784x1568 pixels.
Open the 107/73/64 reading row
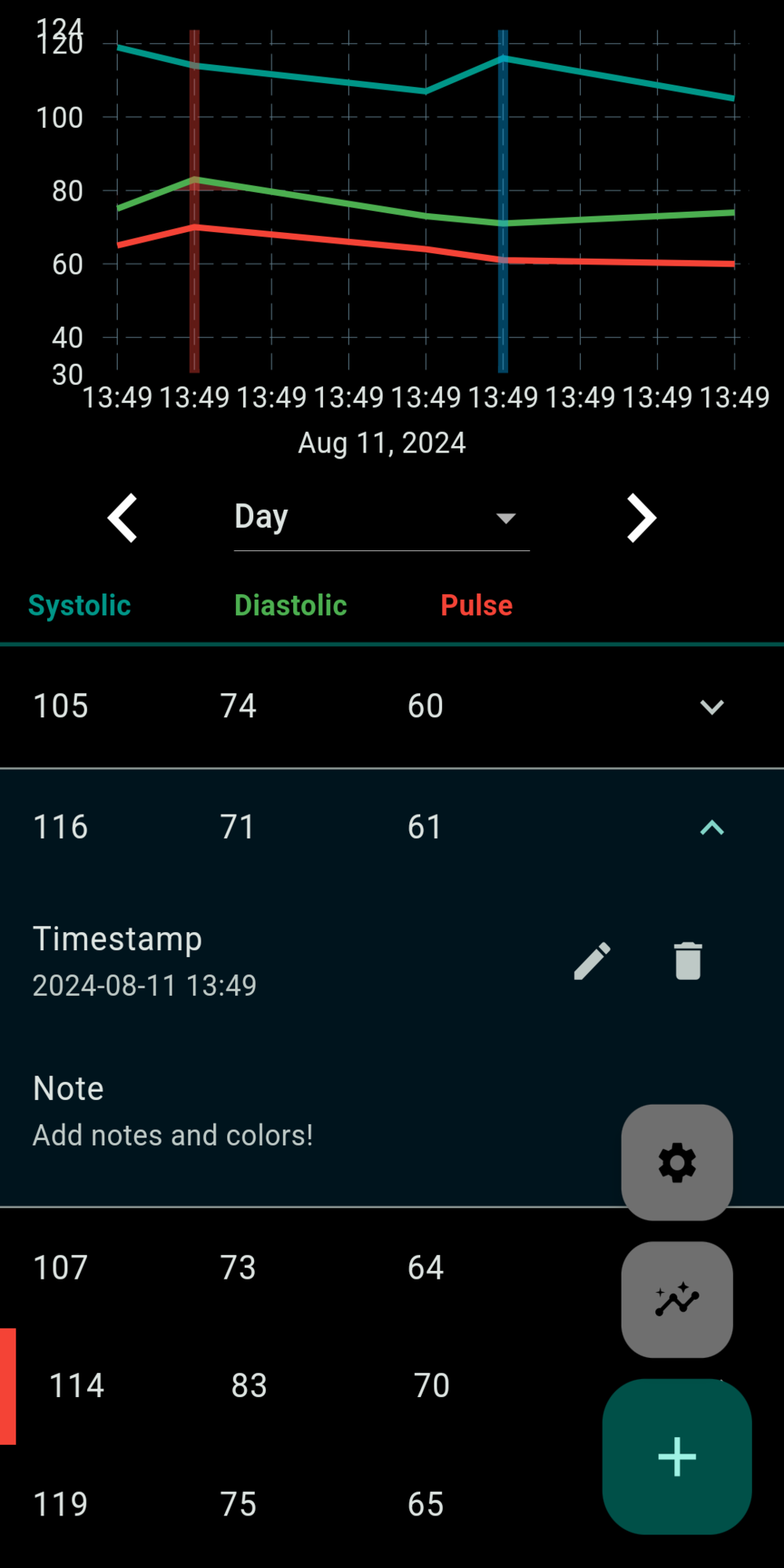coord(274,1268)
